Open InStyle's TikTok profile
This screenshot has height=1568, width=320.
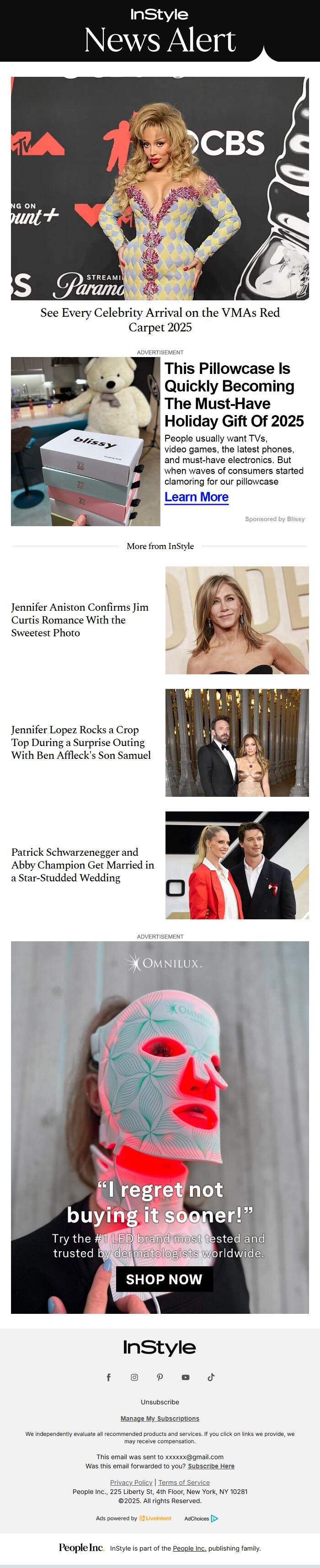coord(211,1377)
